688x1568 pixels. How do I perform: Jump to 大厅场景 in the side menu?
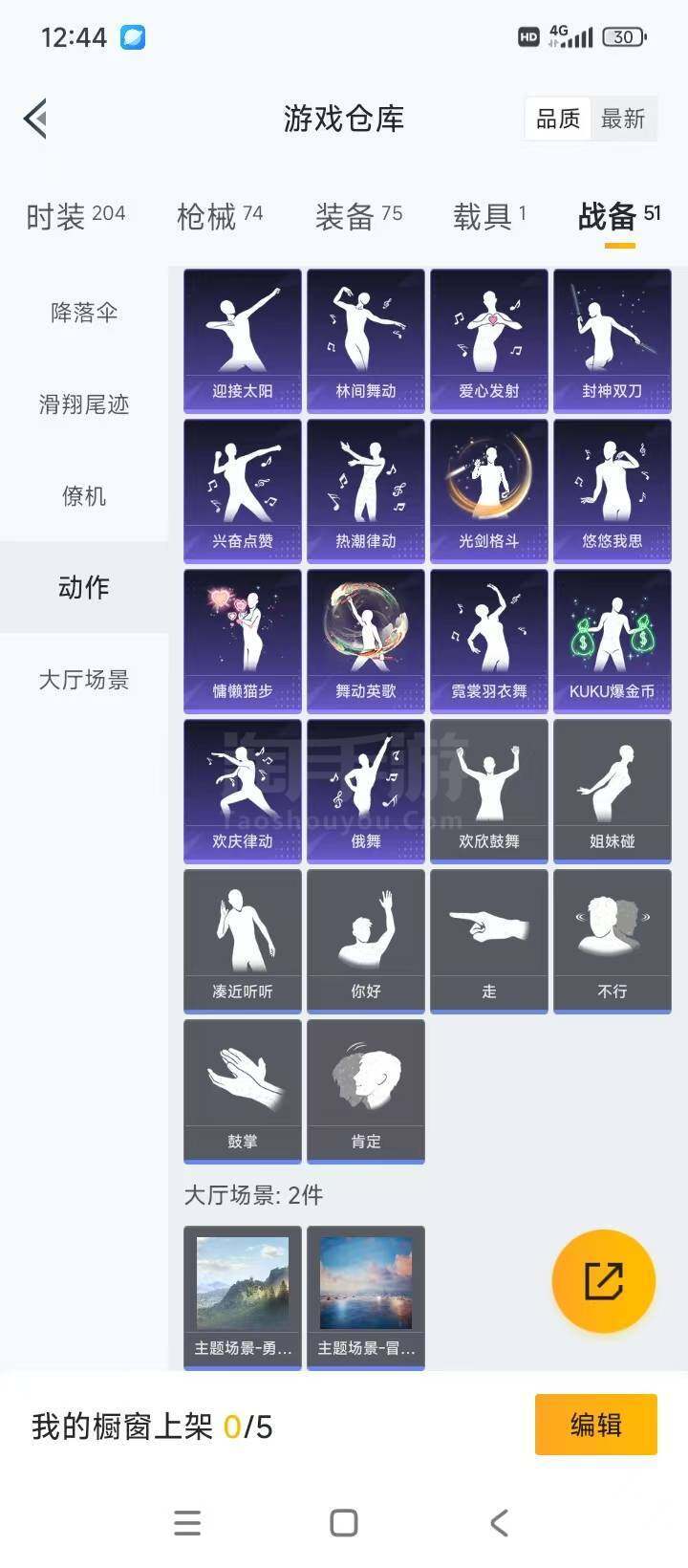(x=84, y=680)
